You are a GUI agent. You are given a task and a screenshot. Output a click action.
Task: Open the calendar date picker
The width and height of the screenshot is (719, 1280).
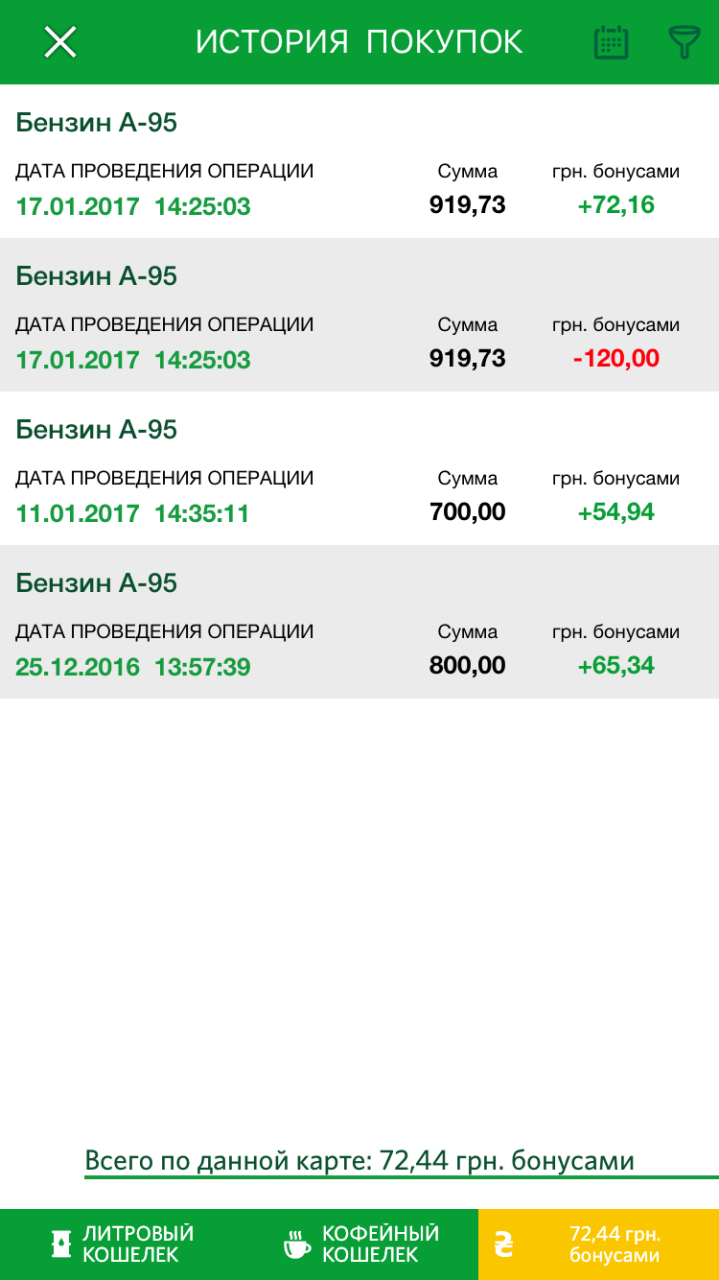click(611, 42)
